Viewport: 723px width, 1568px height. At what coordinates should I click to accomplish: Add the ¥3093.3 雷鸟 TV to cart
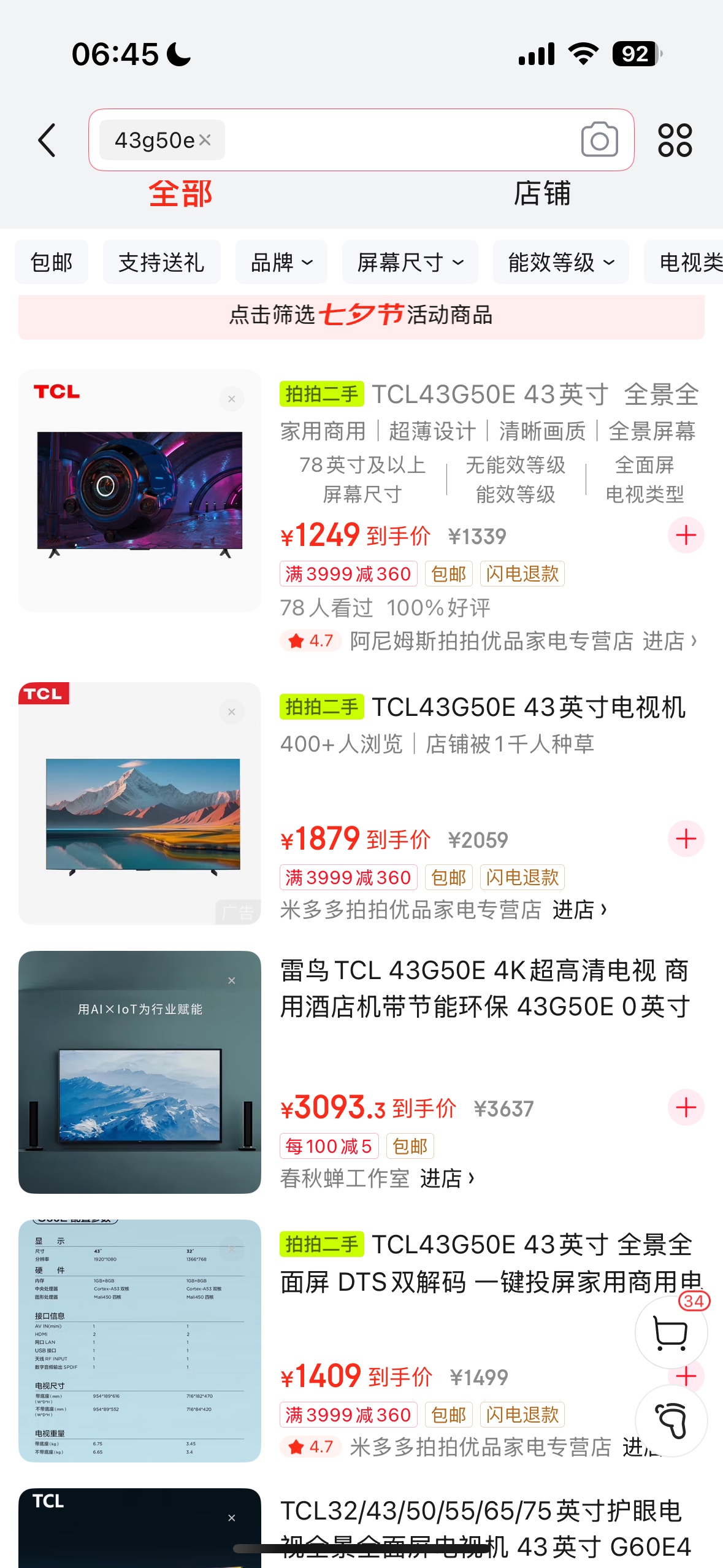[686, 1107]
